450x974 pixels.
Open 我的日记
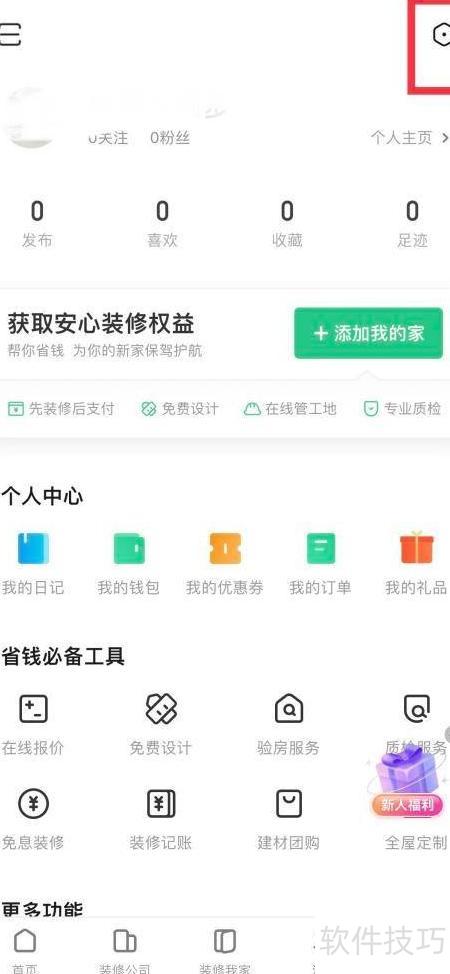[x=33, y=563]
